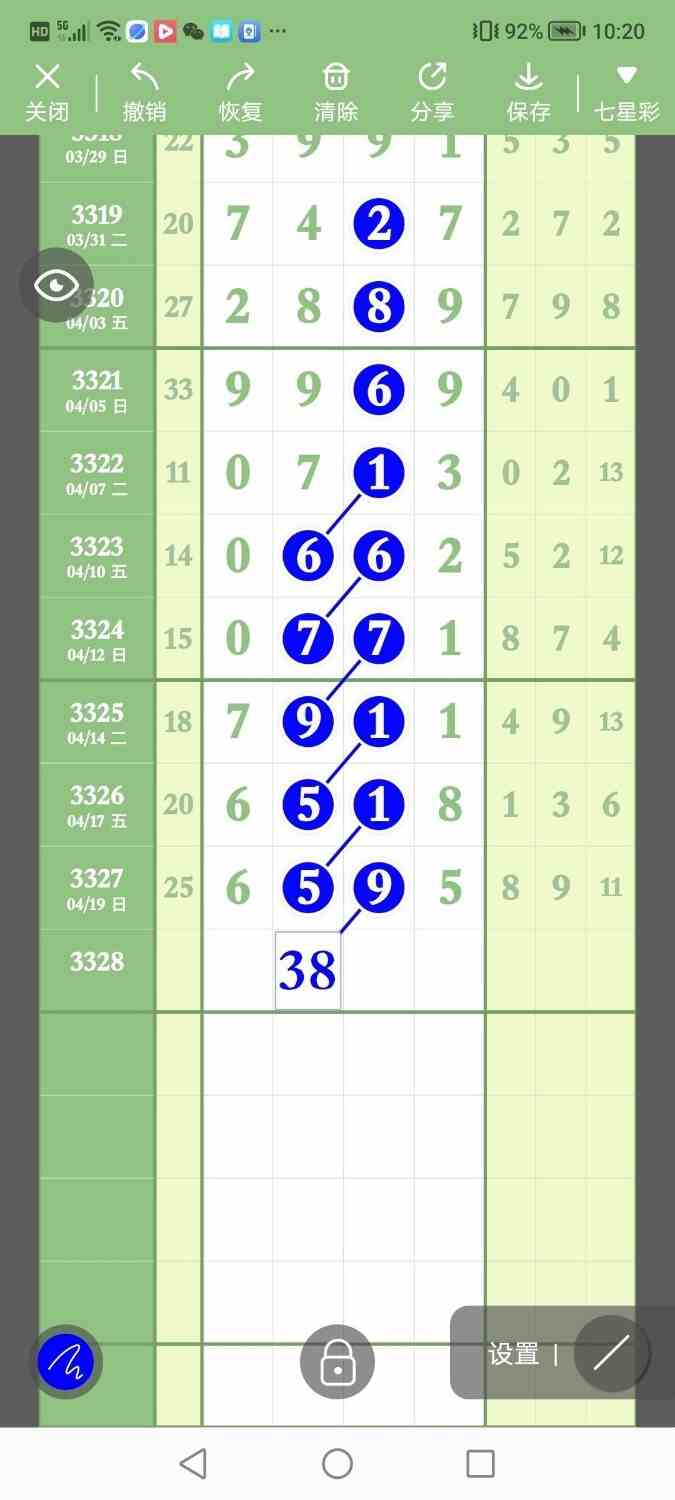Image resolution: width=675 pixels, height=1500 pixels.
Task: Toggle the eye visibility button
Action: [x=56, y=286]
